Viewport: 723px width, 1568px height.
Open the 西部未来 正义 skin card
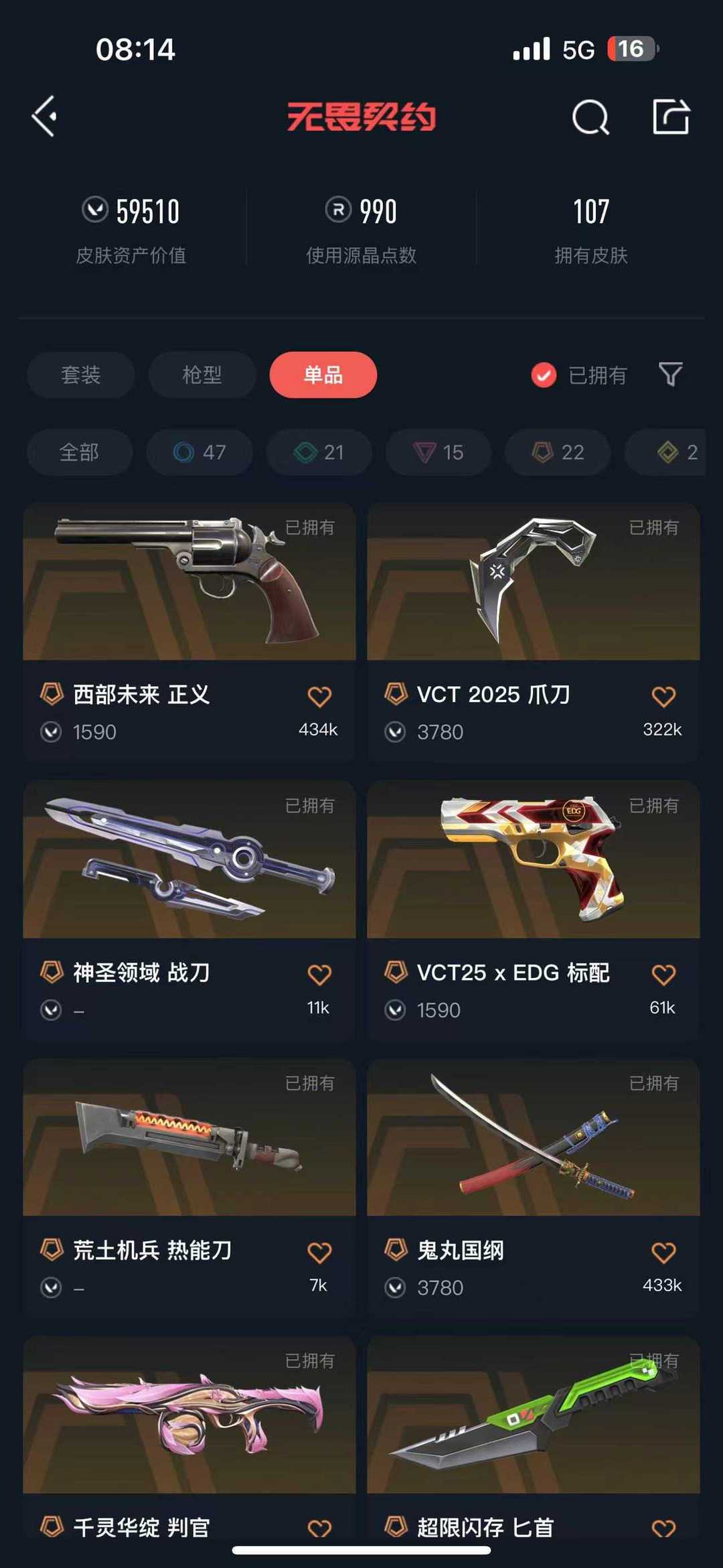point(189,632)
